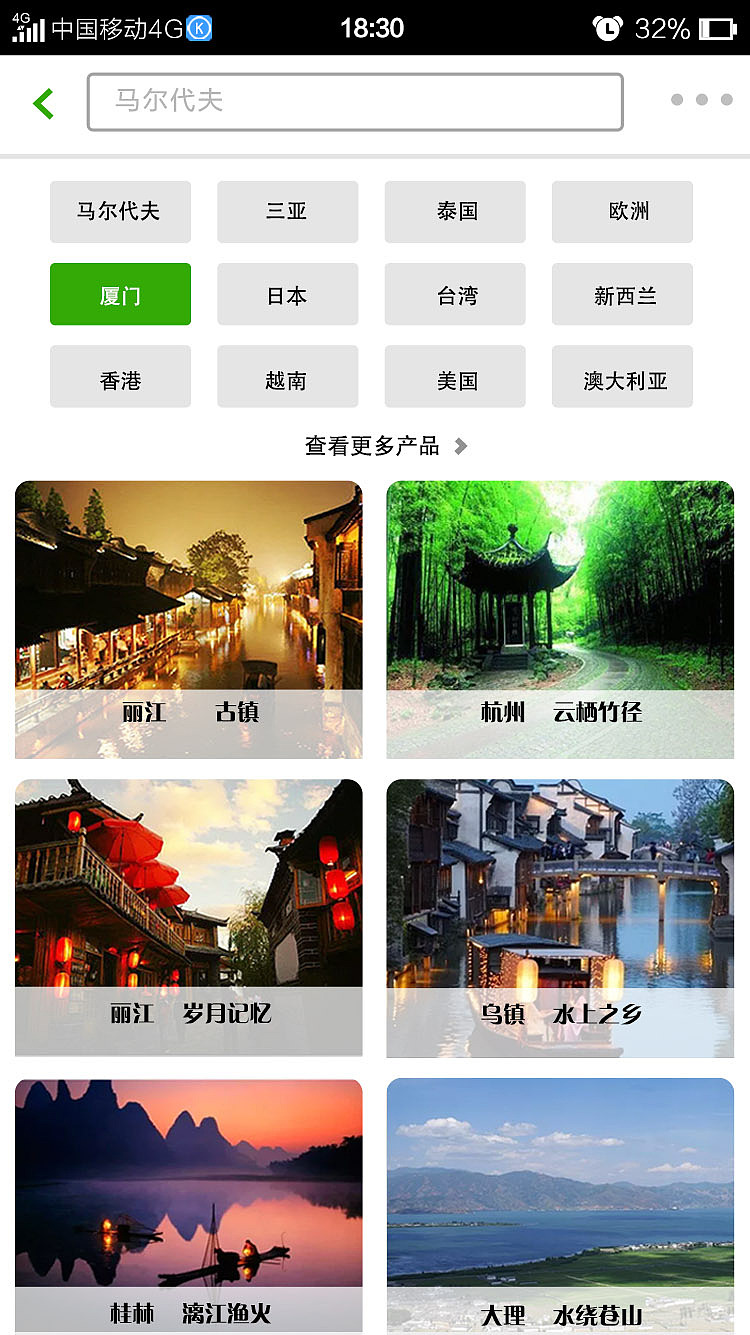Select the 新西兰 destination tag
The image size is (750, 1335).
(x=622, y=294)
